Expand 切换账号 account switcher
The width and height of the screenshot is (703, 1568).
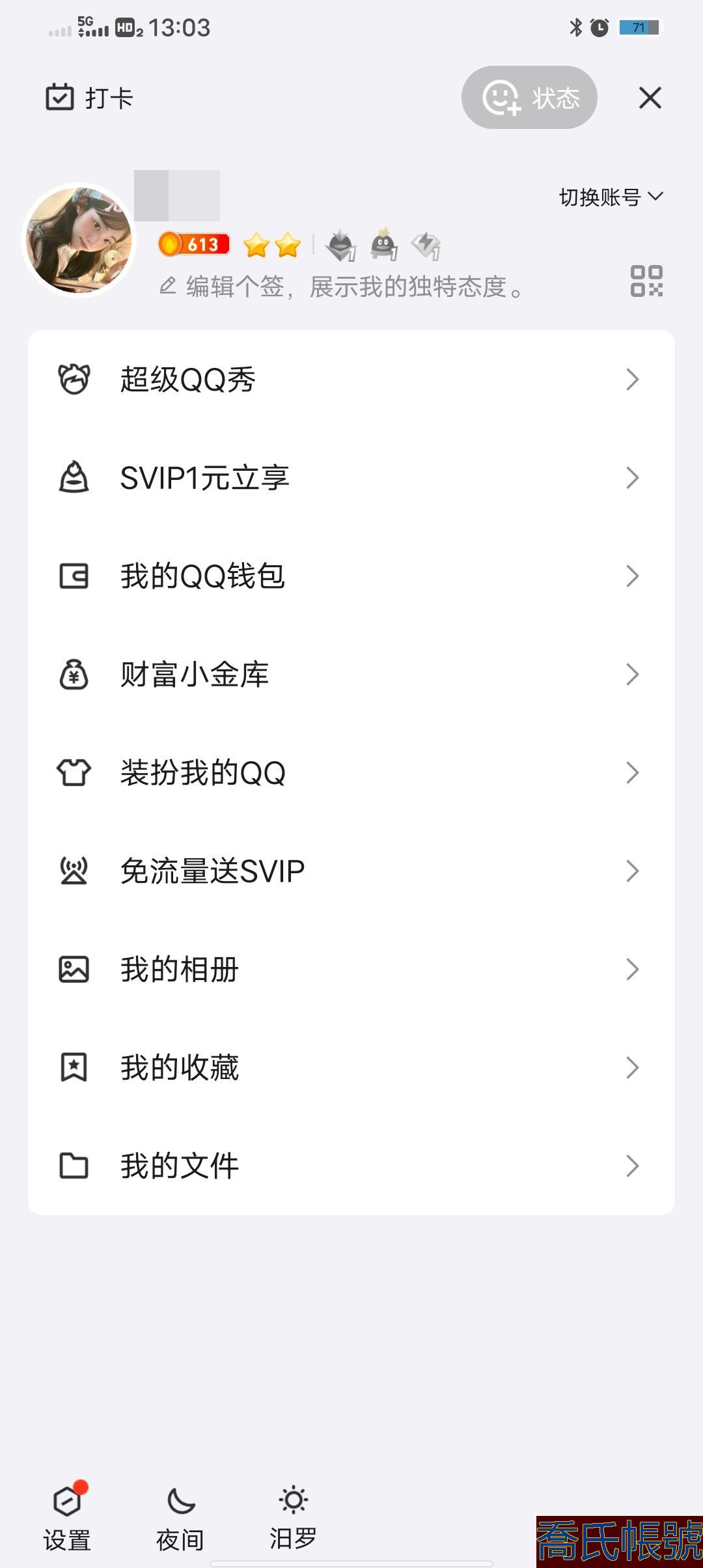(x=611, y=197)
